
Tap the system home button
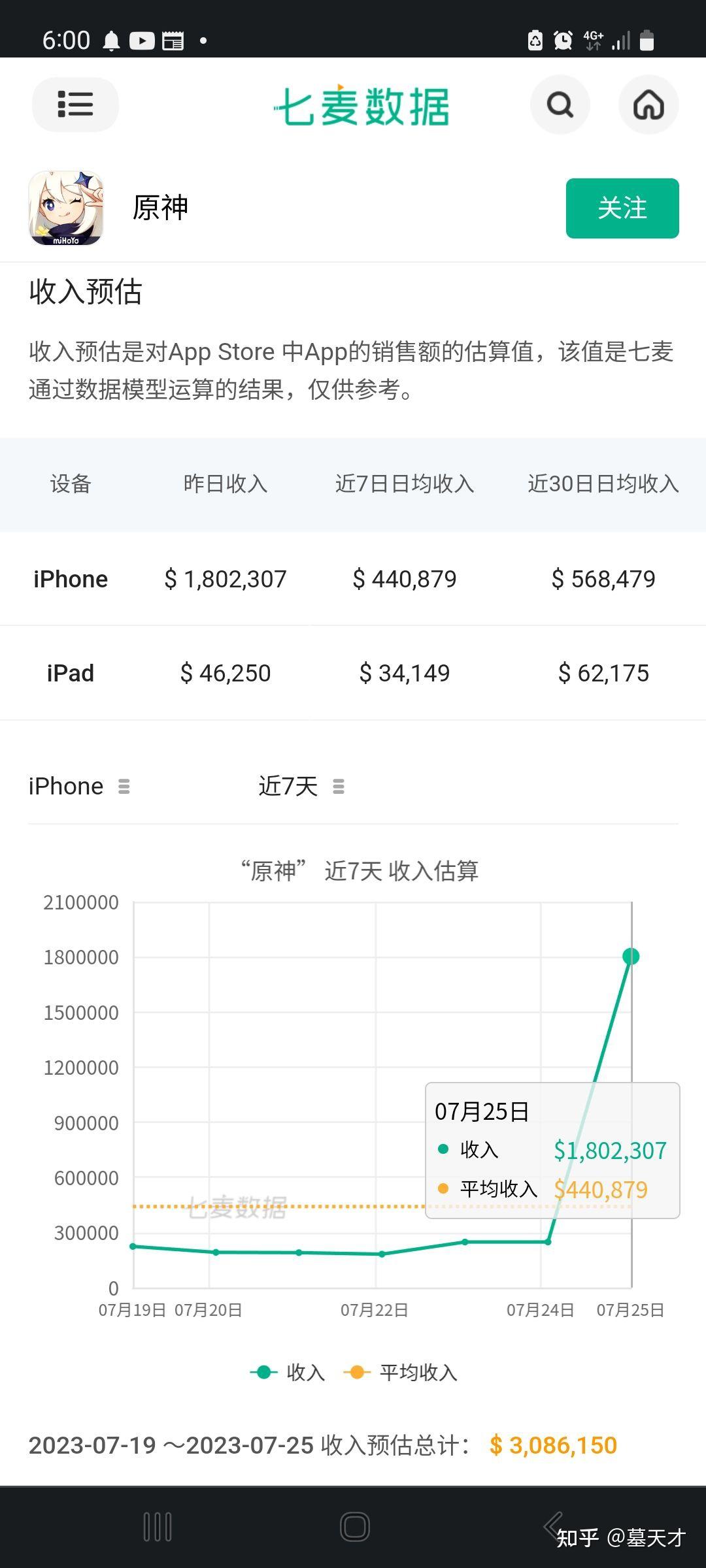click(355, 1527)
